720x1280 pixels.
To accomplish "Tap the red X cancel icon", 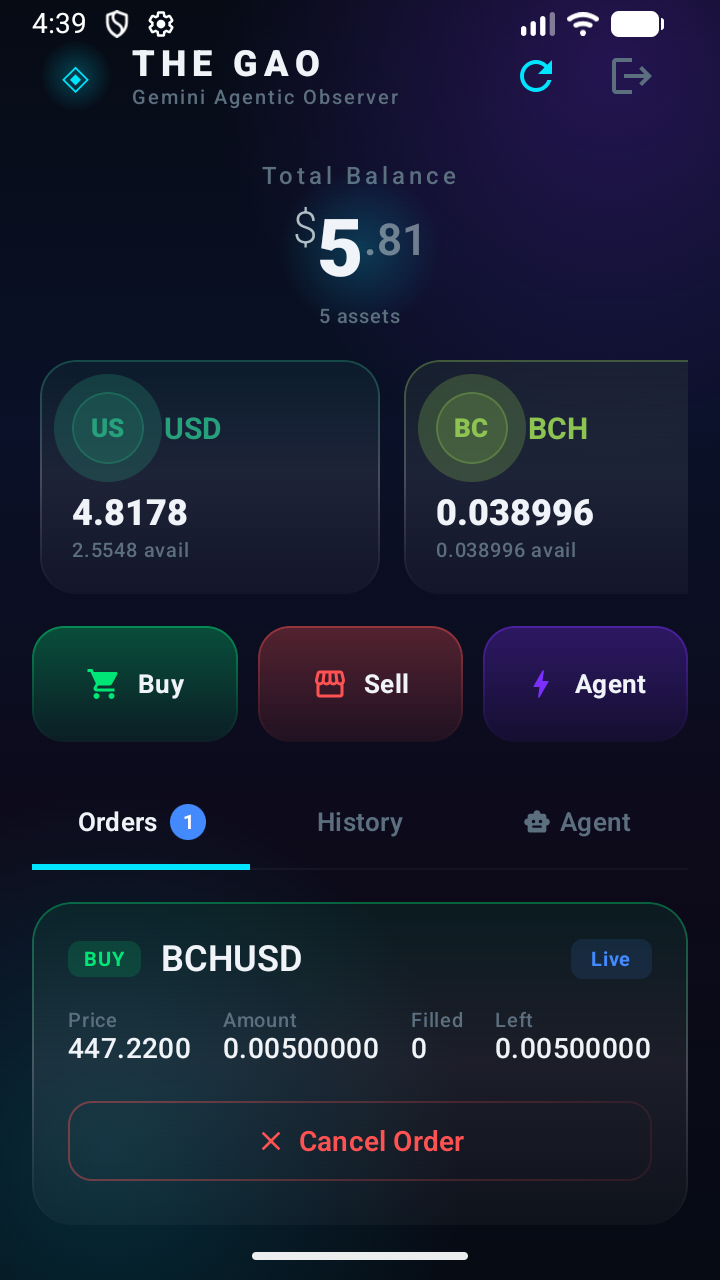I will point(271,1141).
